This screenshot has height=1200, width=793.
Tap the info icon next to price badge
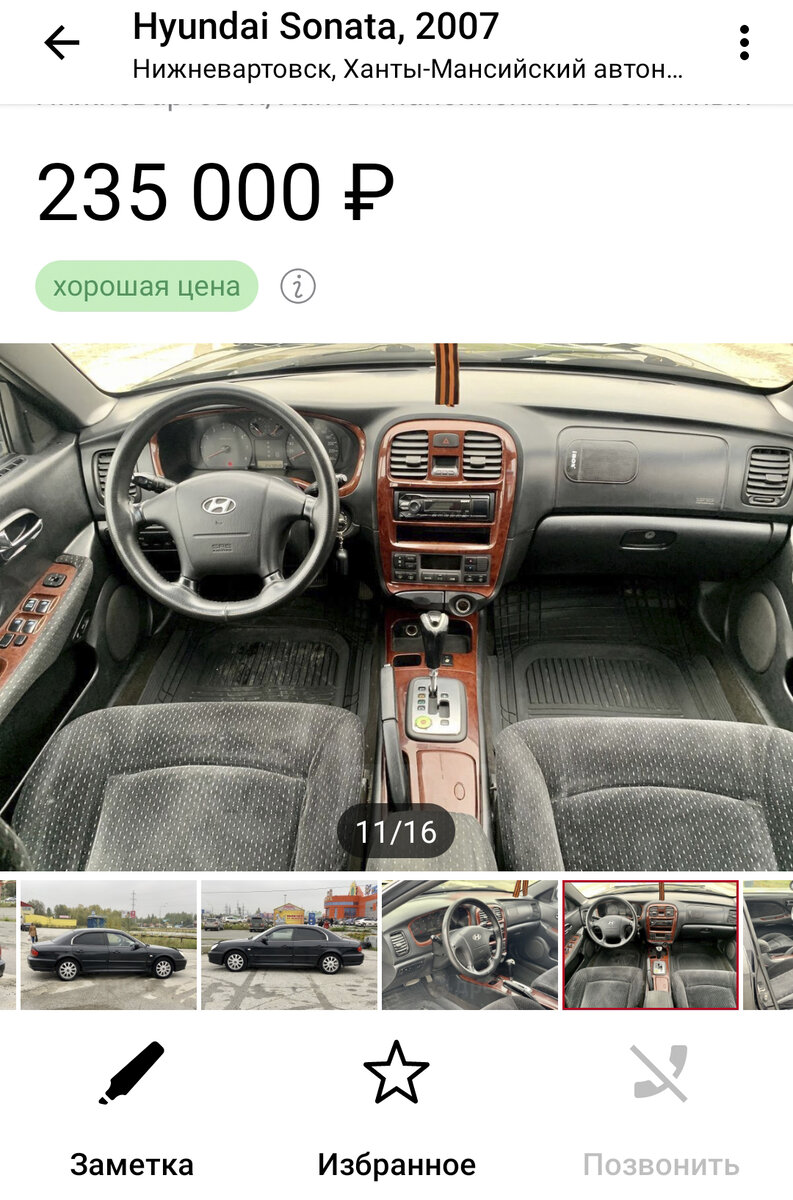coord(297,288)
